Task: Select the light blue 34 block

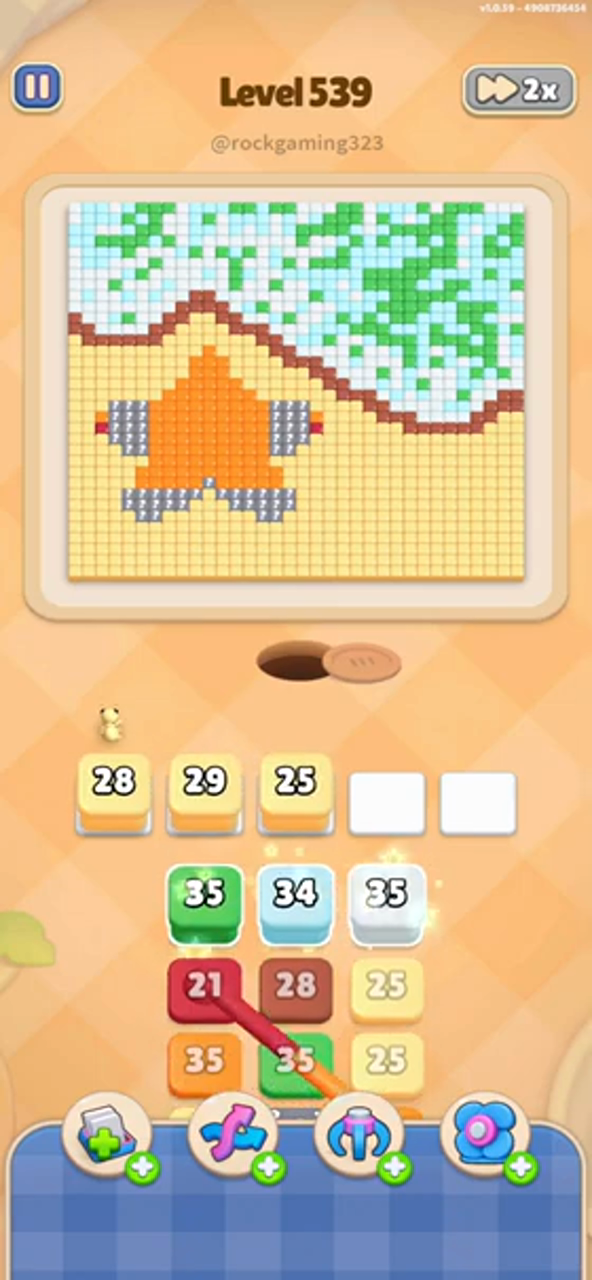Action: (296, 904)
